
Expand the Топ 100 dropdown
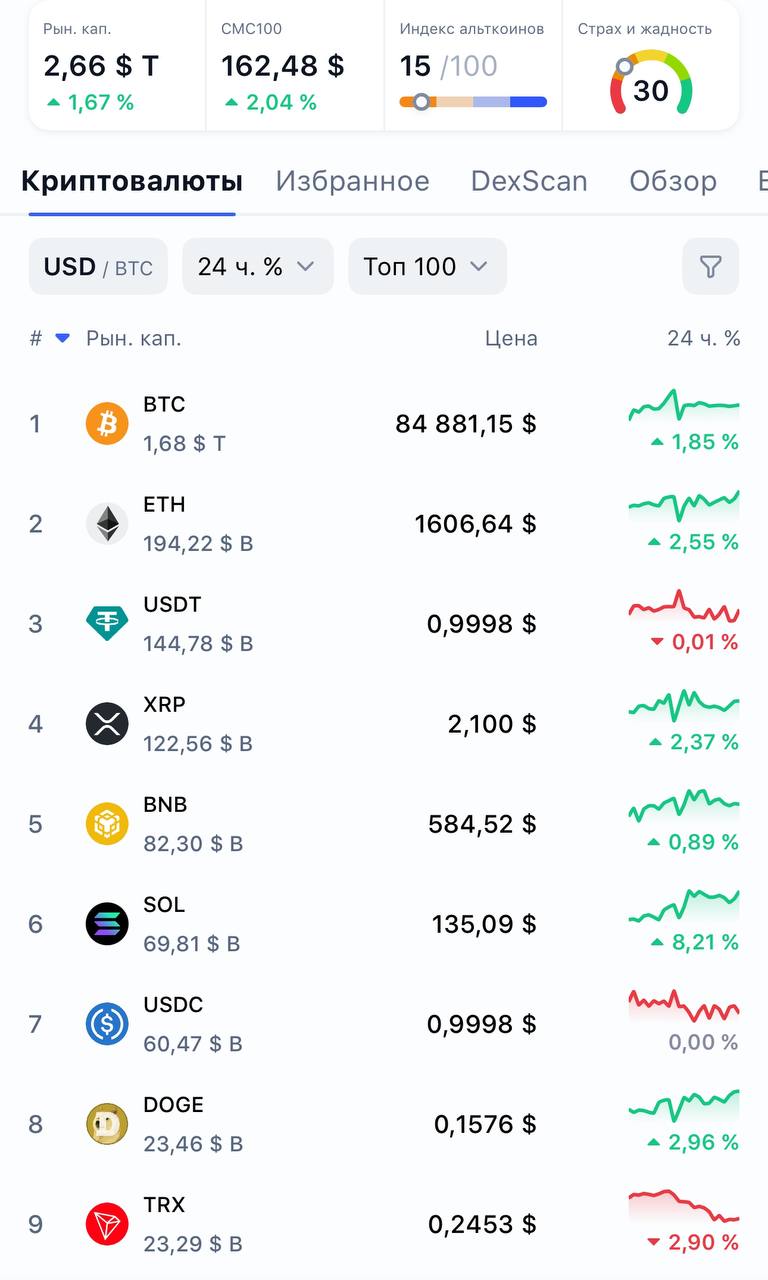[x=427, y=266]
